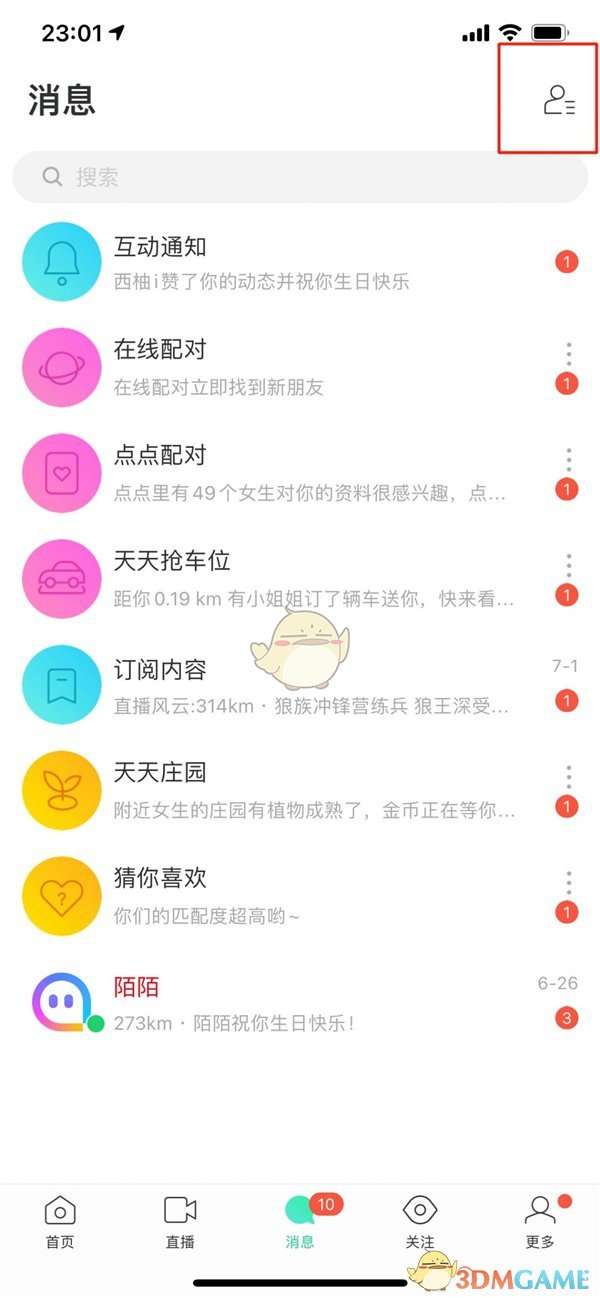This screenshot has width=600, height=1298.
Task: Open the three-dot menu for 点点配对
Action: click(x=568, y=458)
